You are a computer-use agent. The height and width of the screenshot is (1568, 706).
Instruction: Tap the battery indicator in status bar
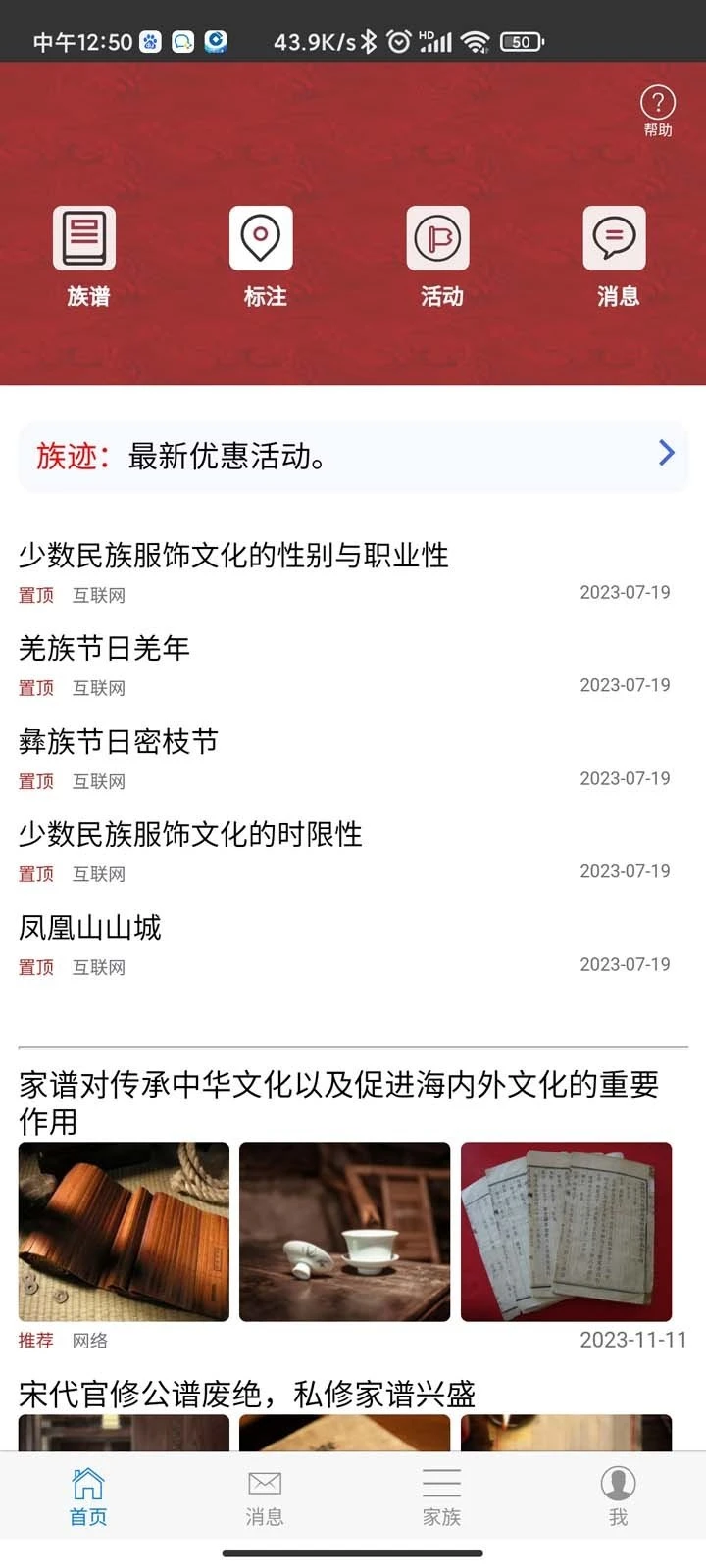pos(520,42)
